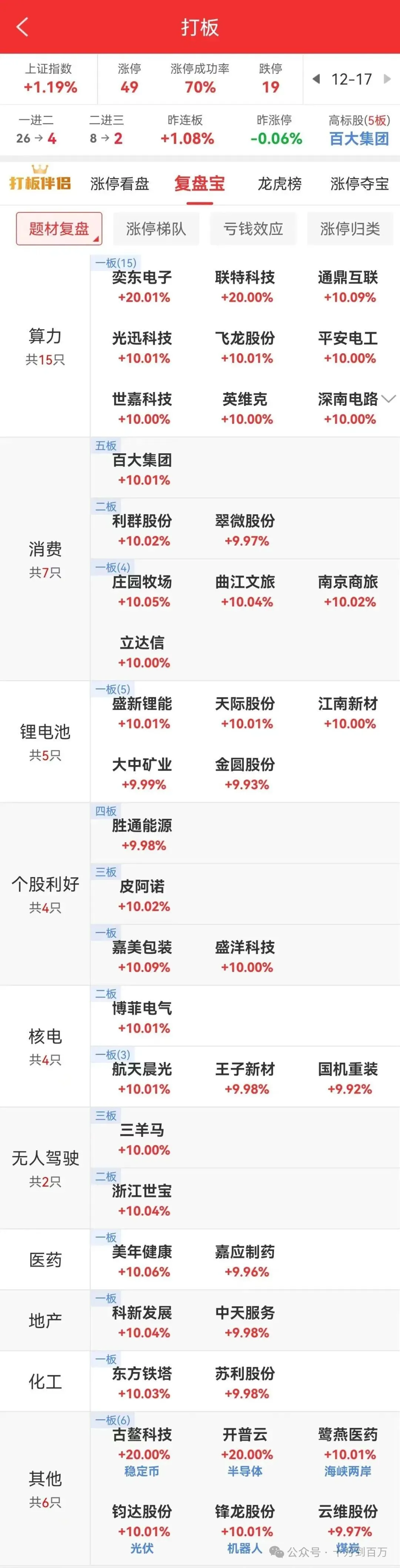Open the 涨停夺宝 tab
This screenshot has width=400, height=1568.
coord(359,184)
